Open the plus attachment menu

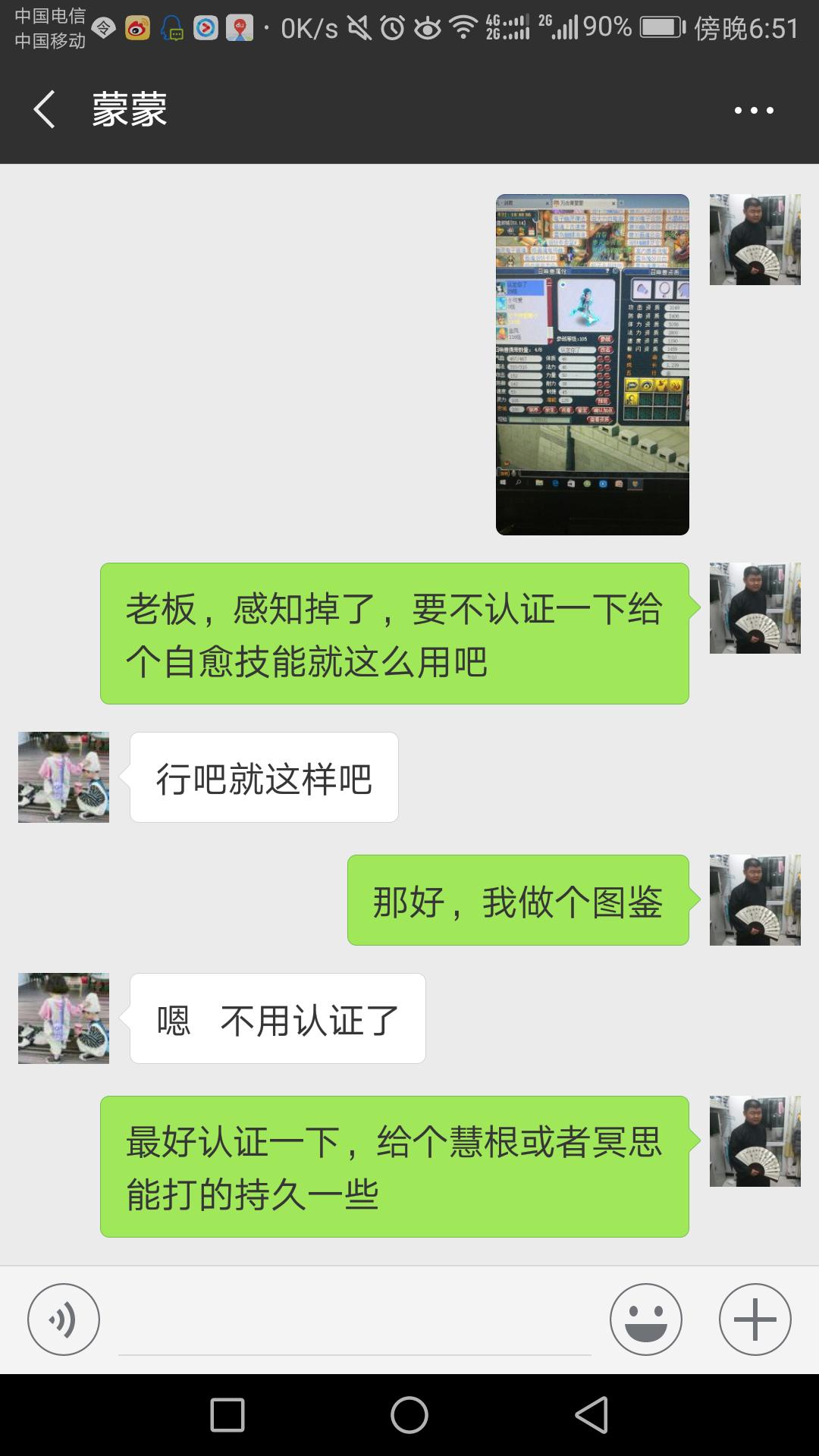pos(755,1319)
